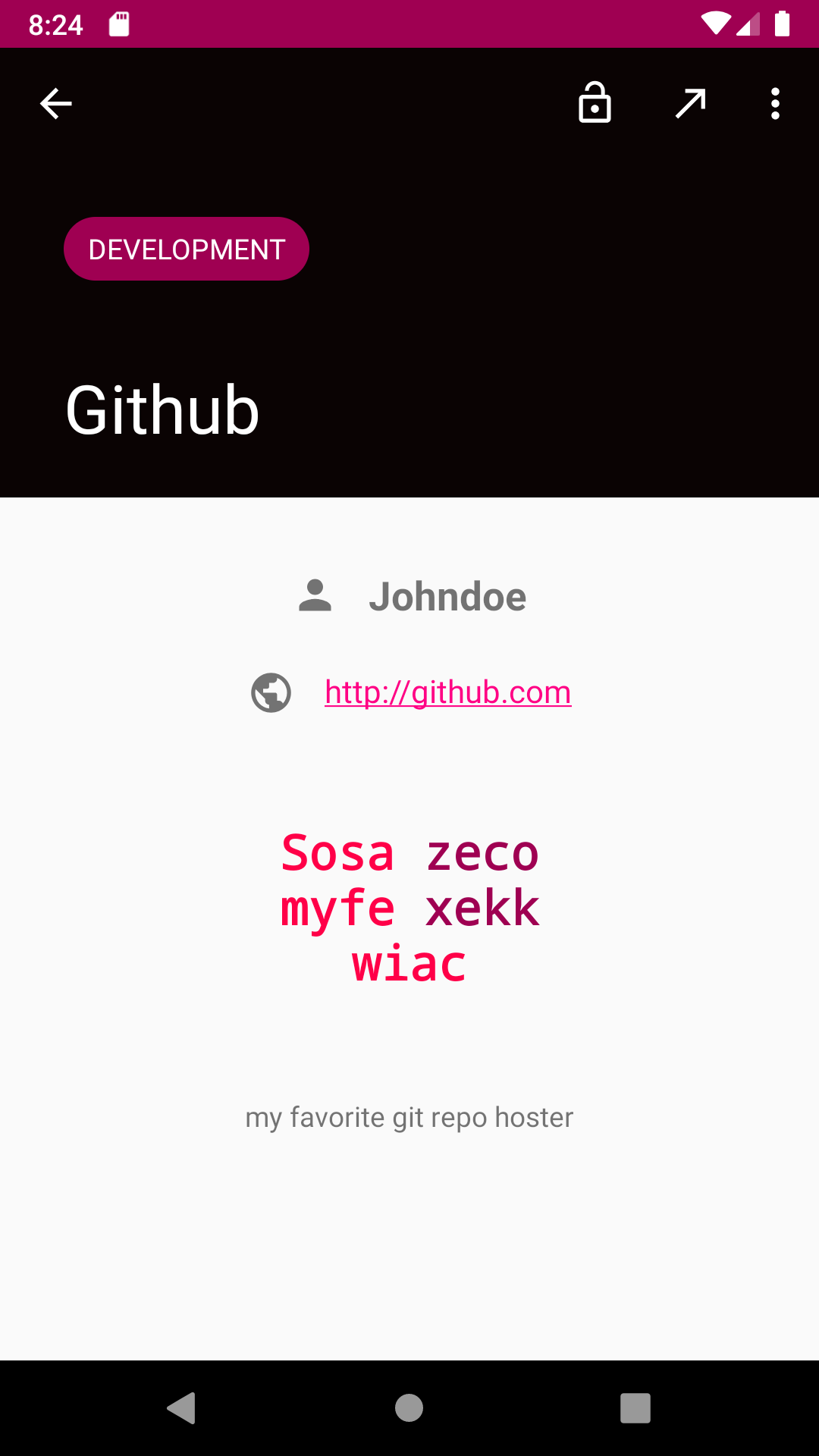This screenshot has width=819, height=1456.
Task: Open the http://github.com link
Action: (x=447, y=692)
